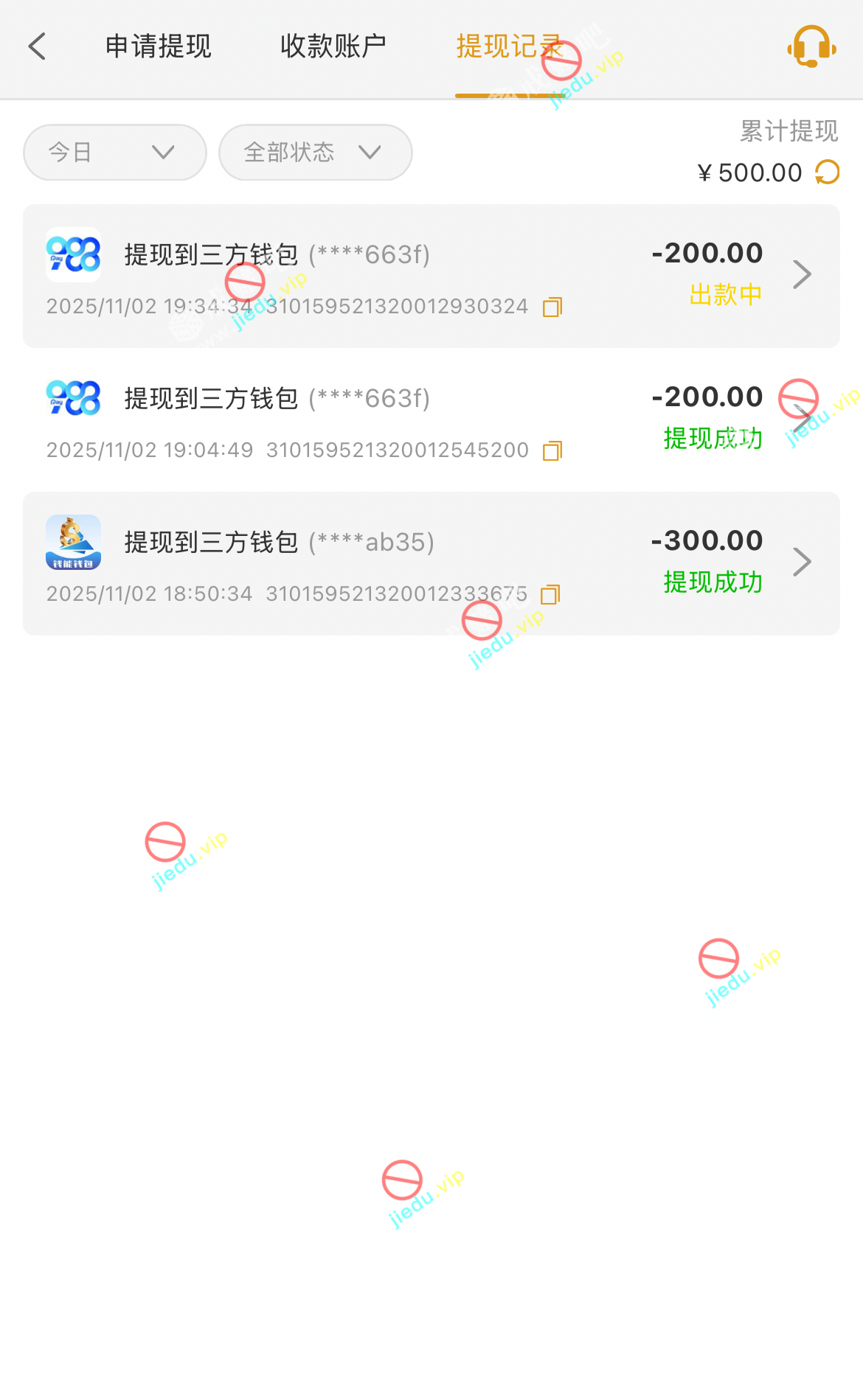
Task: Copy order number ending in 2930324
Action: tap(552, 307)
